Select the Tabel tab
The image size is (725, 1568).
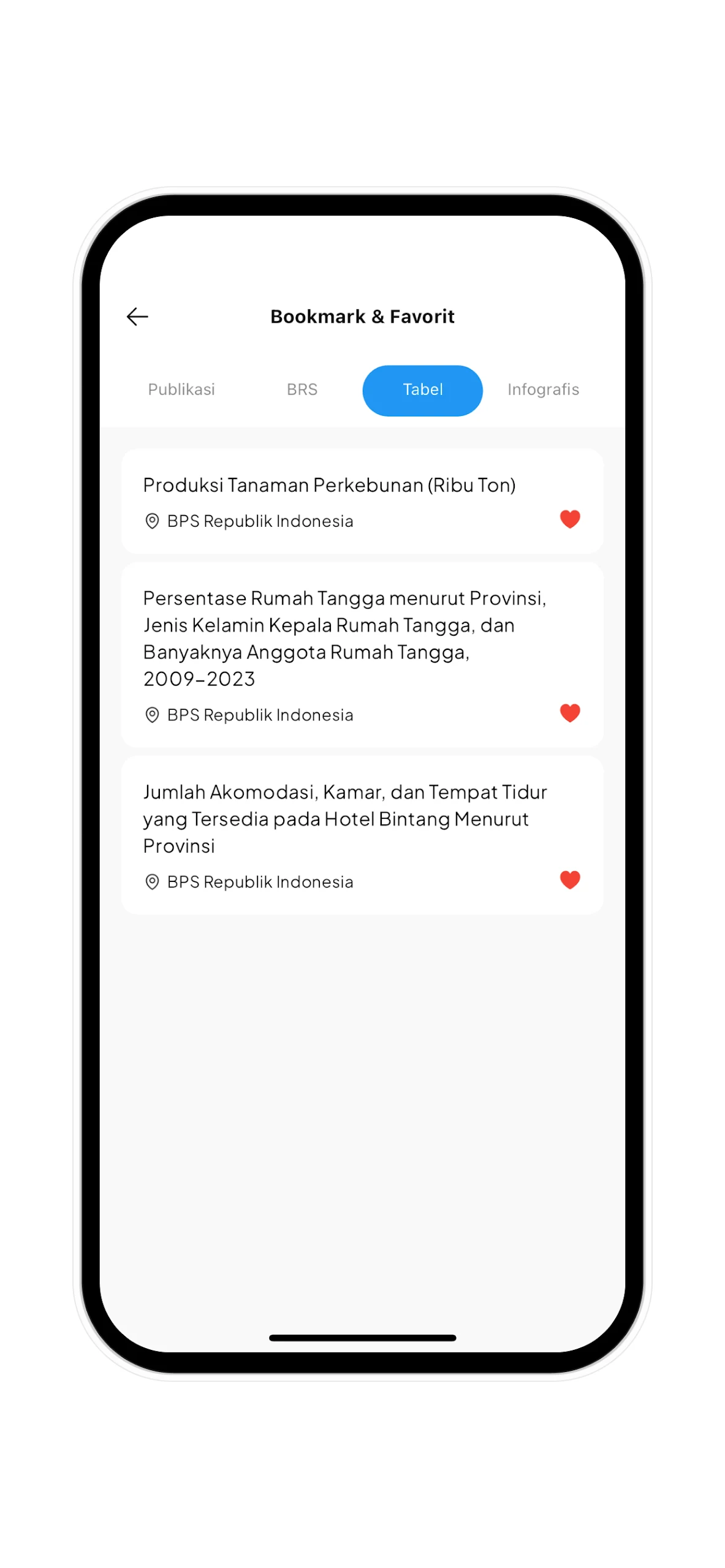coord(422,390)
